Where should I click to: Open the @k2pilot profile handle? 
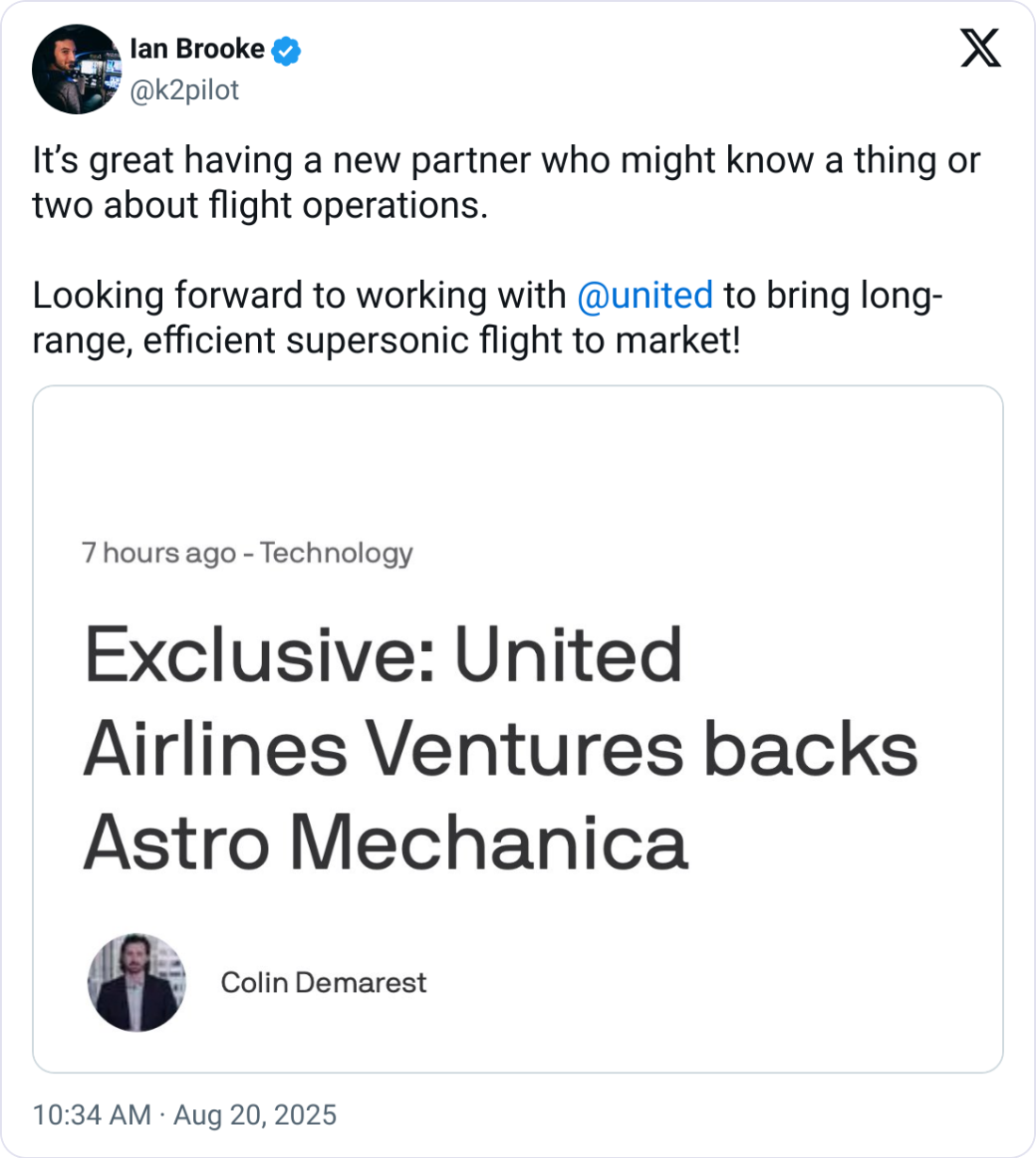coord(185,90)
